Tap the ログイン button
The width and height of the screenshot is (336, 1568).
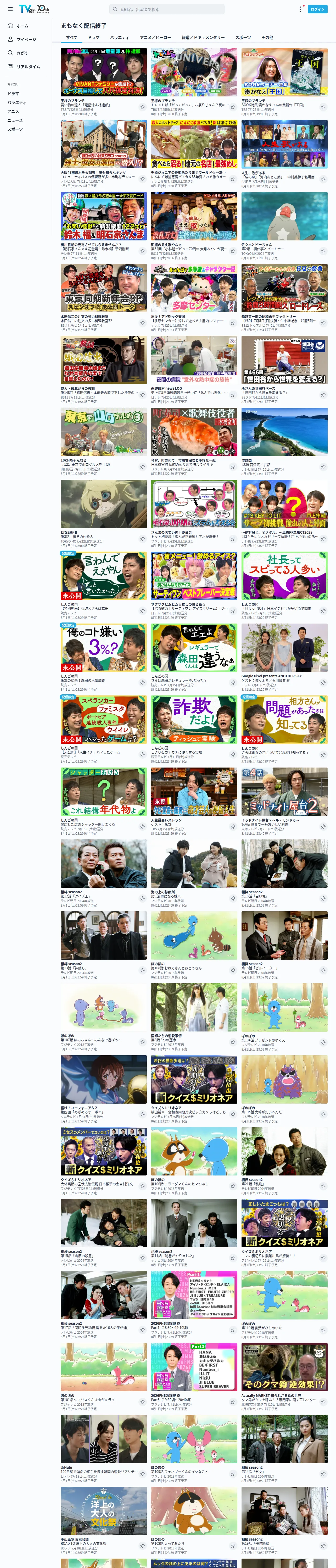point(318,9)
